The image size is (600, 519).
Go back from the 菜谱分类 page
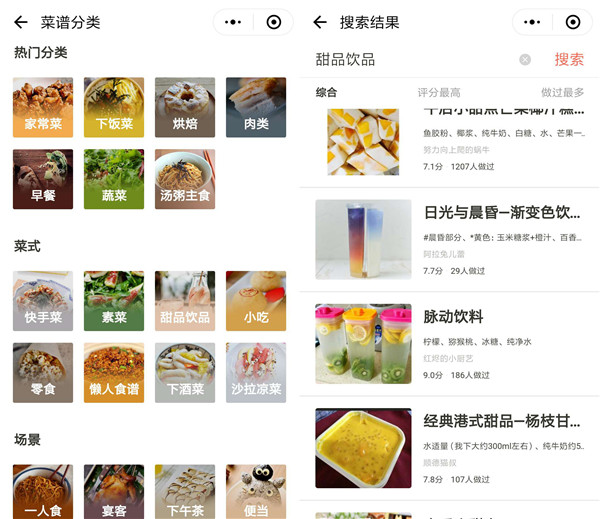click(x=21, y=22)
